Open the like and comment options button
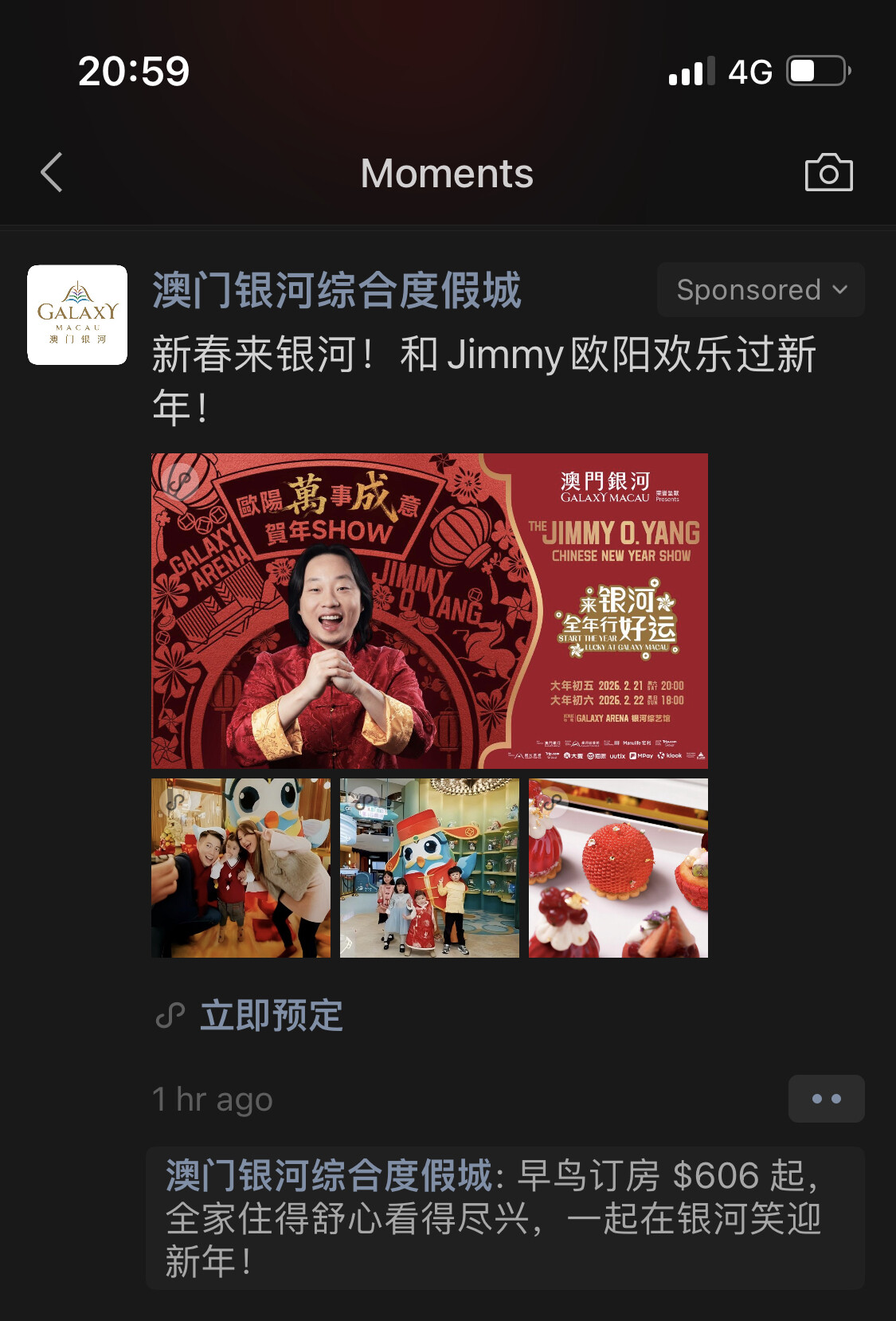Screen dimensions: 896x1321 pyautogui.click(x=826, y=1099)
